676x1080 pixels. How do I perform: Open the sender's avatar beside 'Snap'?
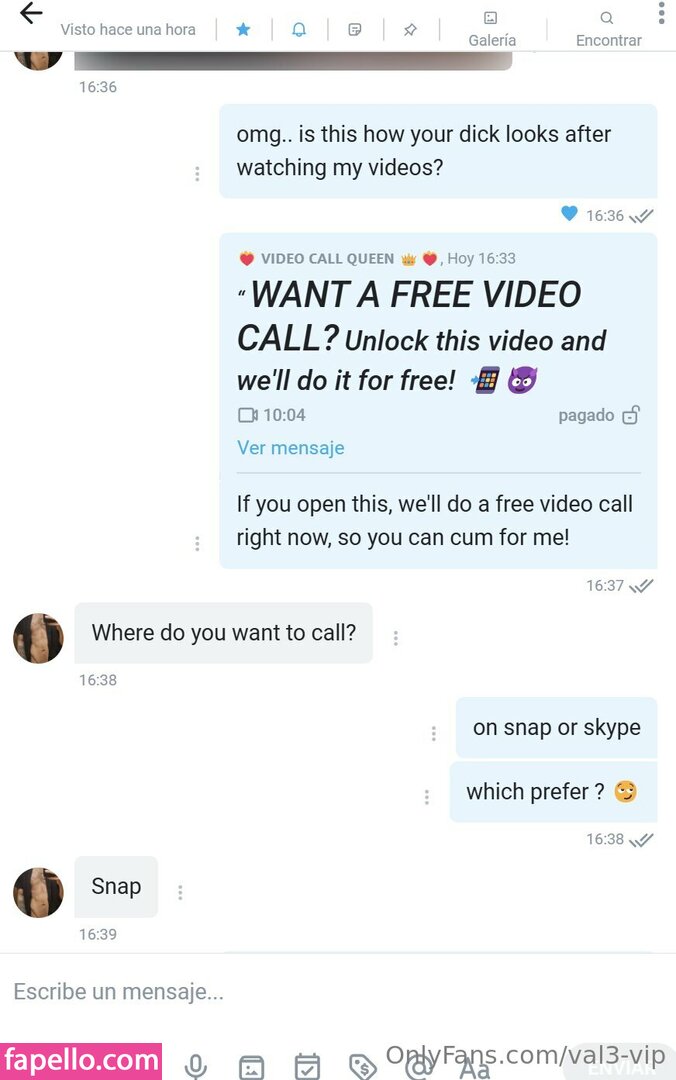pyautogui.click(x=38, y=892)
